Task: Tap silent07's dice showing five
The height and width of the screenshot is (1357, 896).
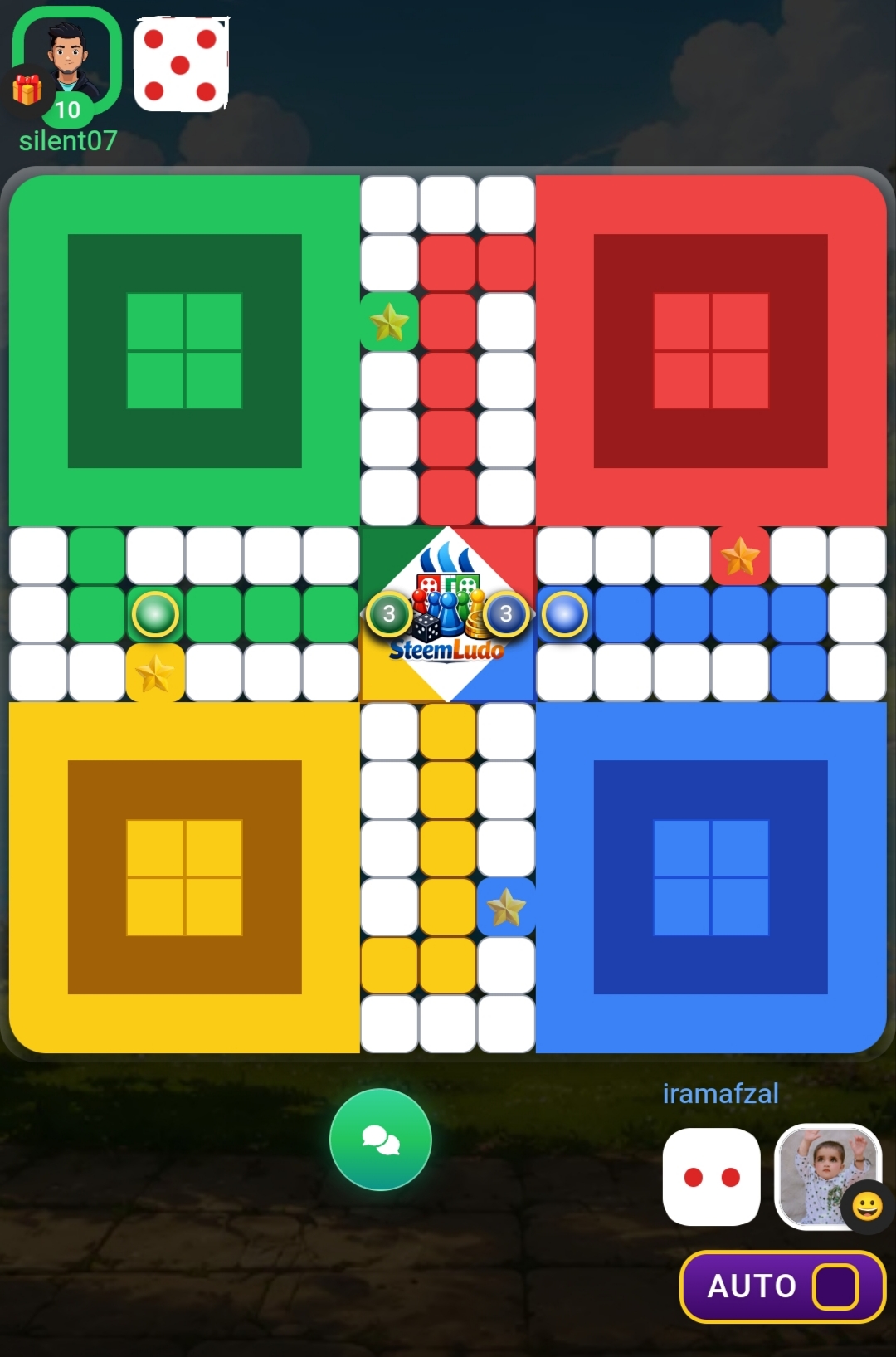Action: [x=181, y=64]
